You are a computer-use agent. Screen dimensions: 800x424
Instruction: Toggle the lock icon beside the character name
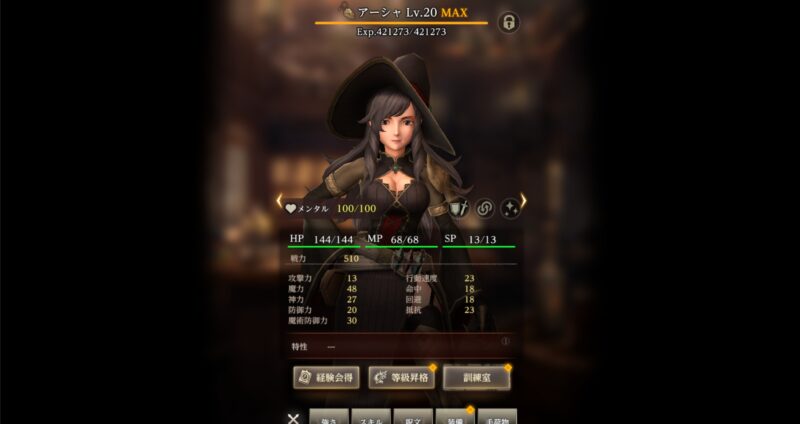click(508, 21)
